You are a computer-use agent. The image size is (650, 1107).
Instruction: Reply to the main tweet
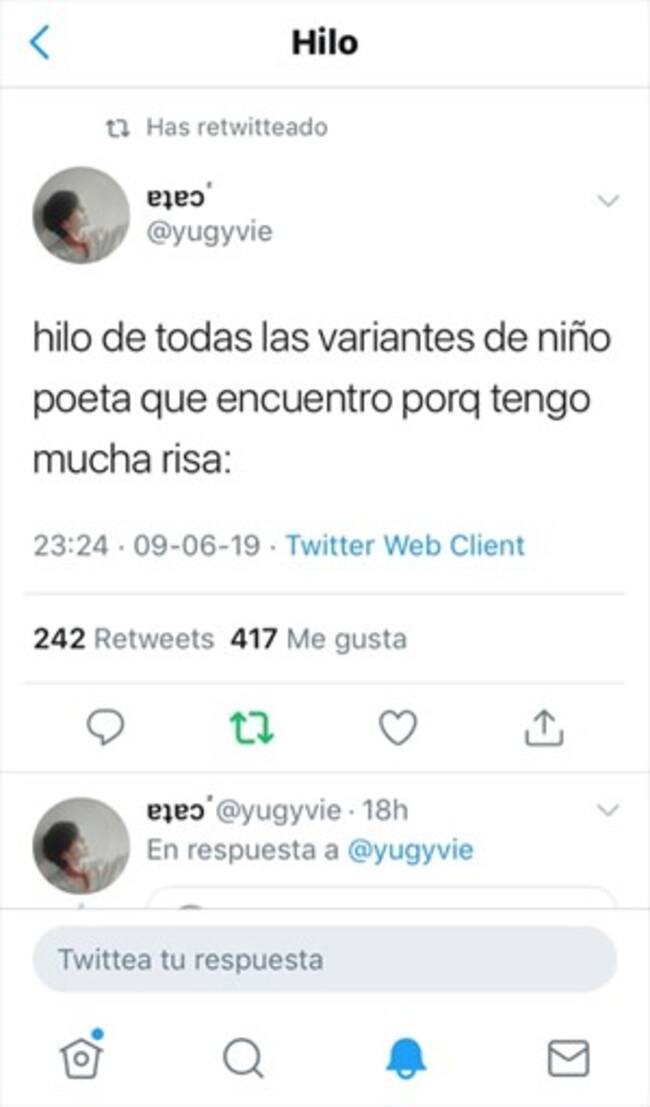[x=105, y=728]
